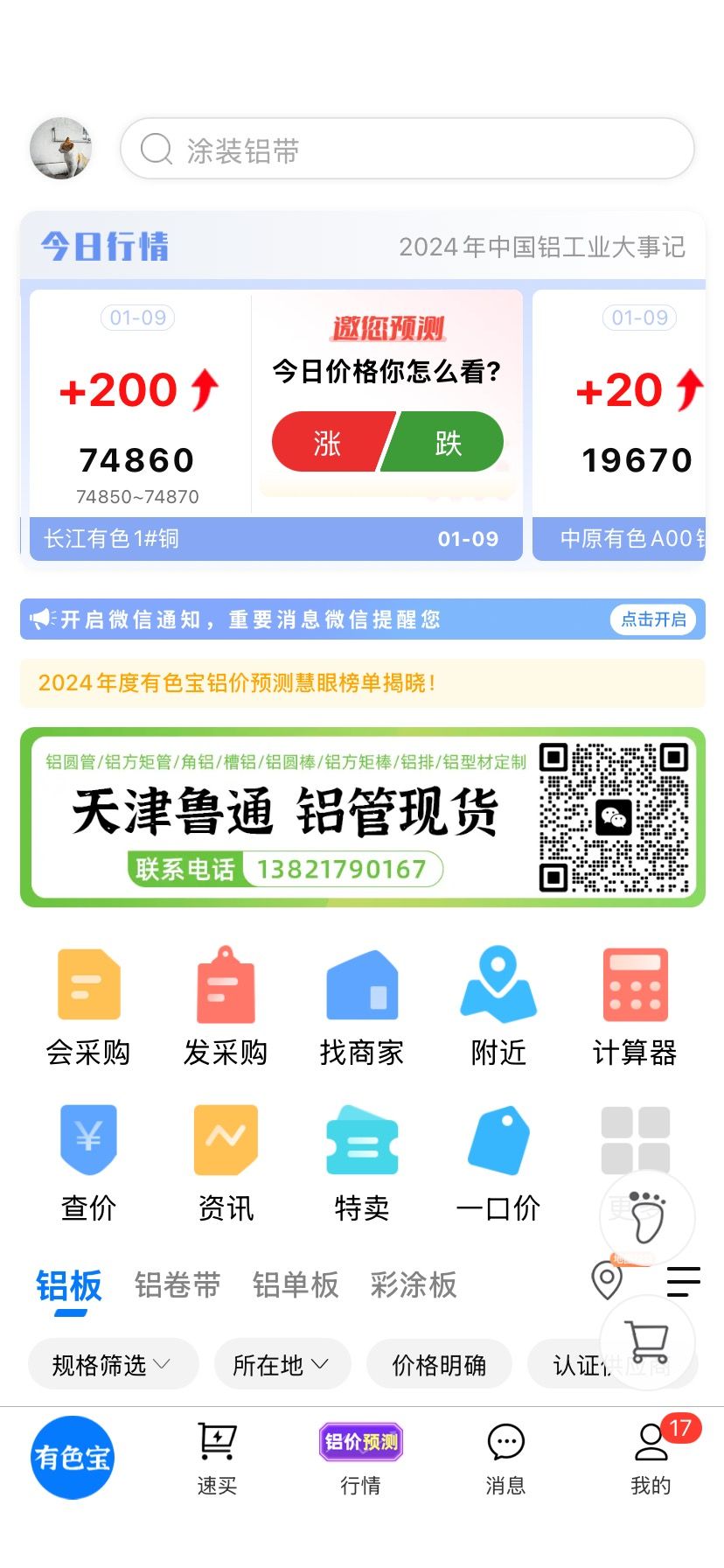Open the search box with 涂装铝带

coord(407,150)
